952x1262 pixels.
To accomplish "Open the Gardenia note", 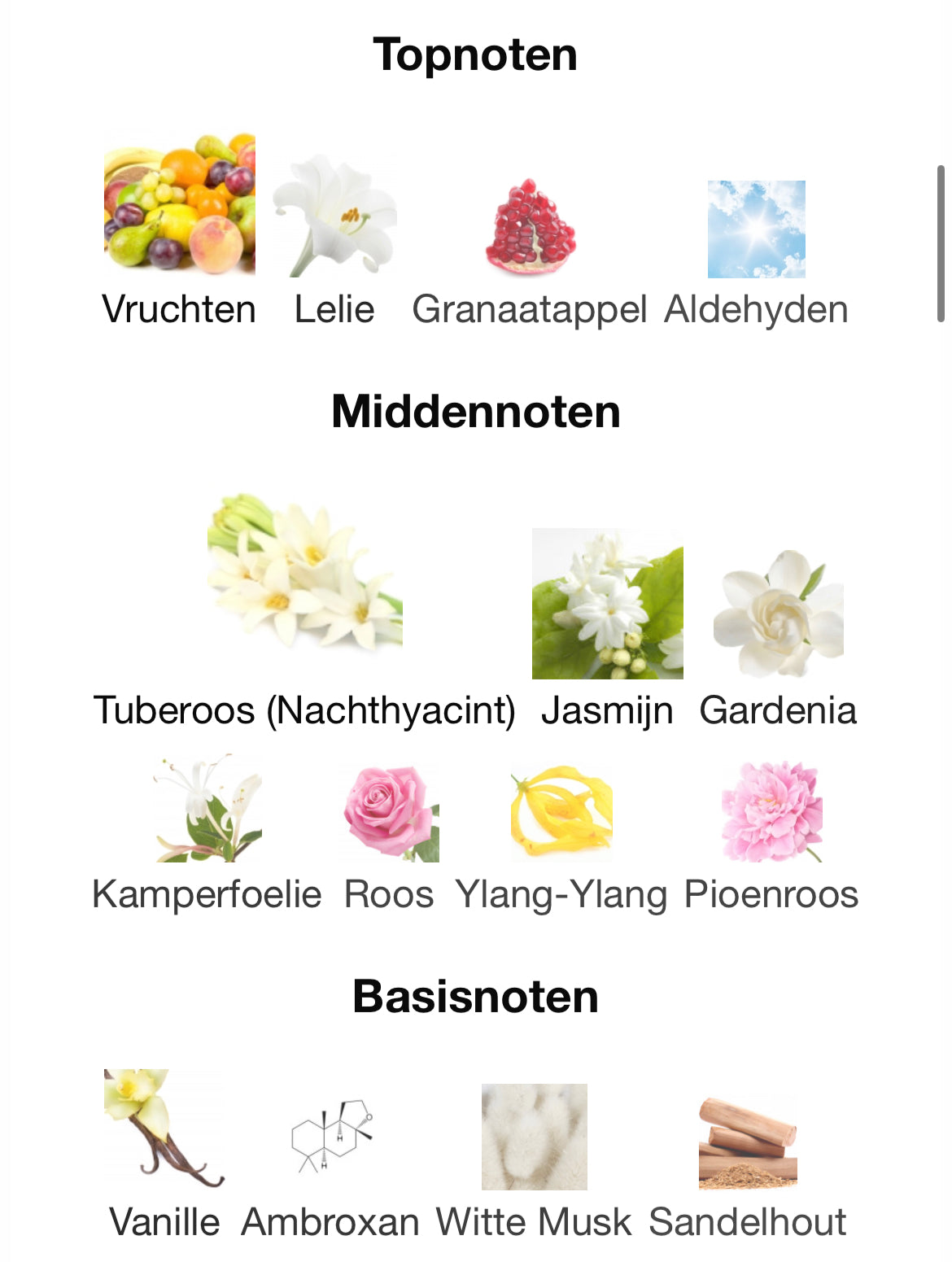I will pyautogui.click(x=778, y=614).
